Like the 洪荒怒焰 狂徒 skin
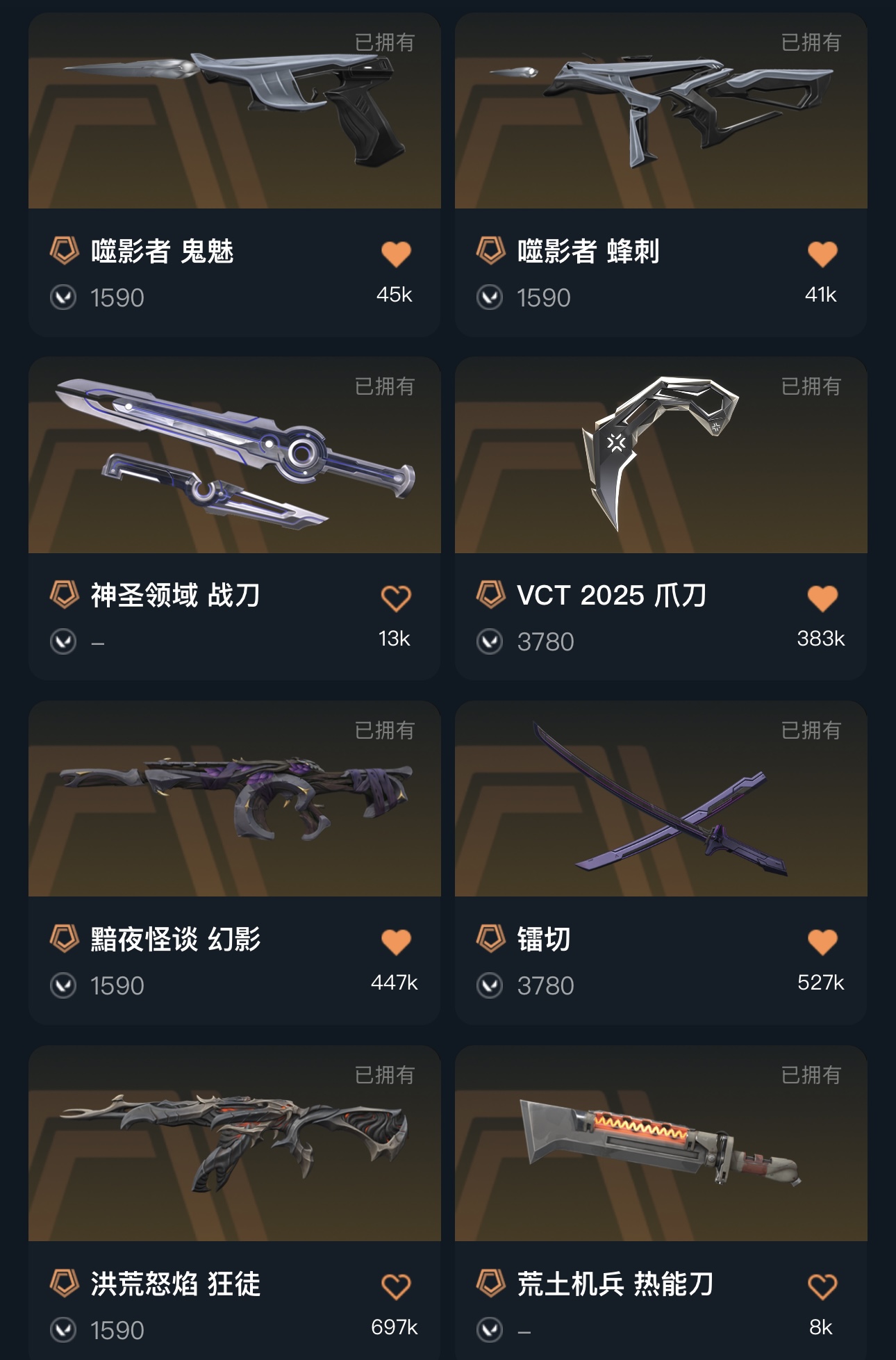Image resolution: width=896 pixels, height=1360 pixels. 396,1286
